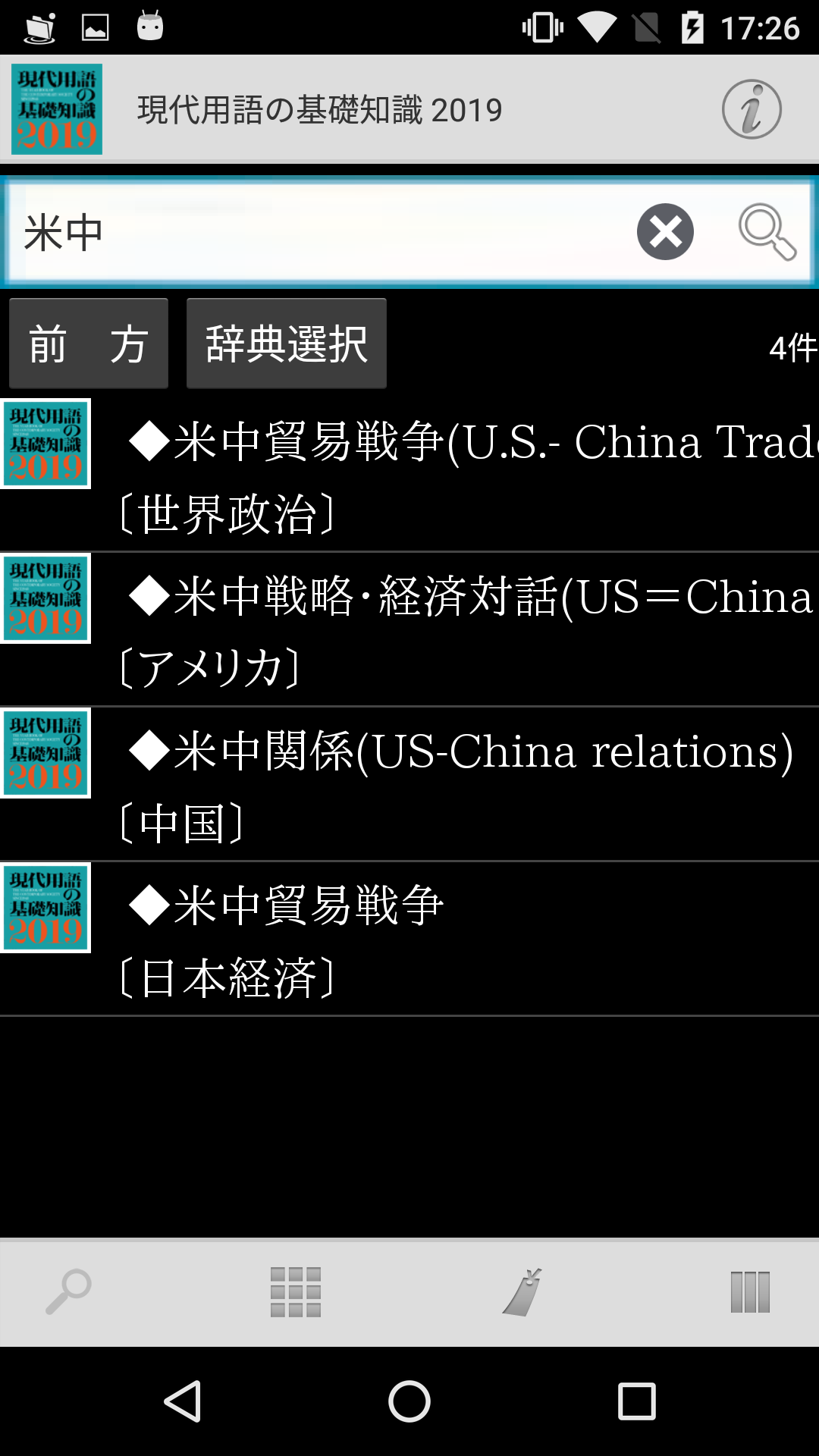Switch to the bookshelf tab

(x=750, y=1292)
